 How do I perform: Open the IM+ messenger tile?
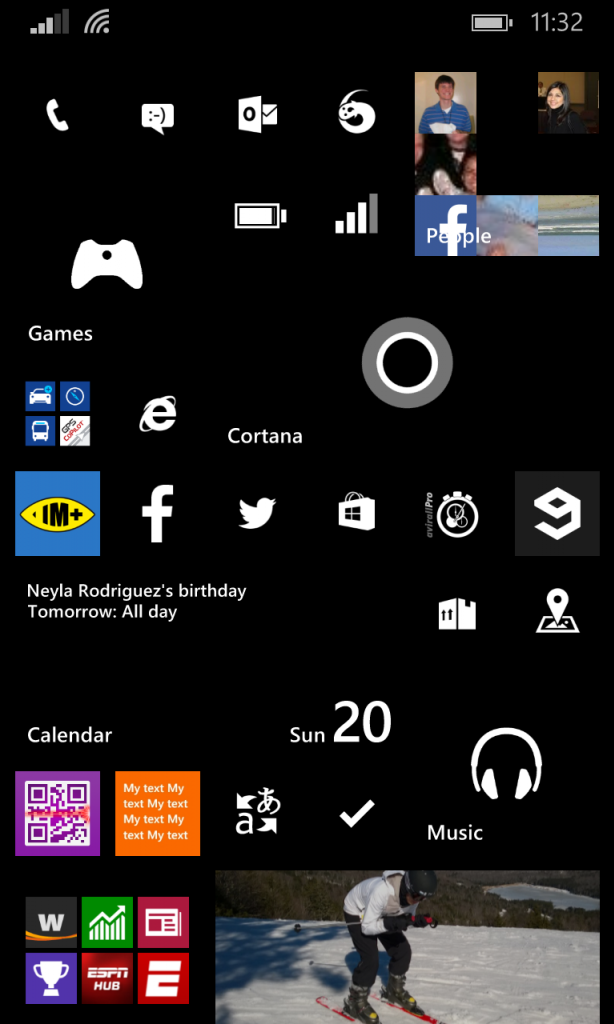pos(58,514)
